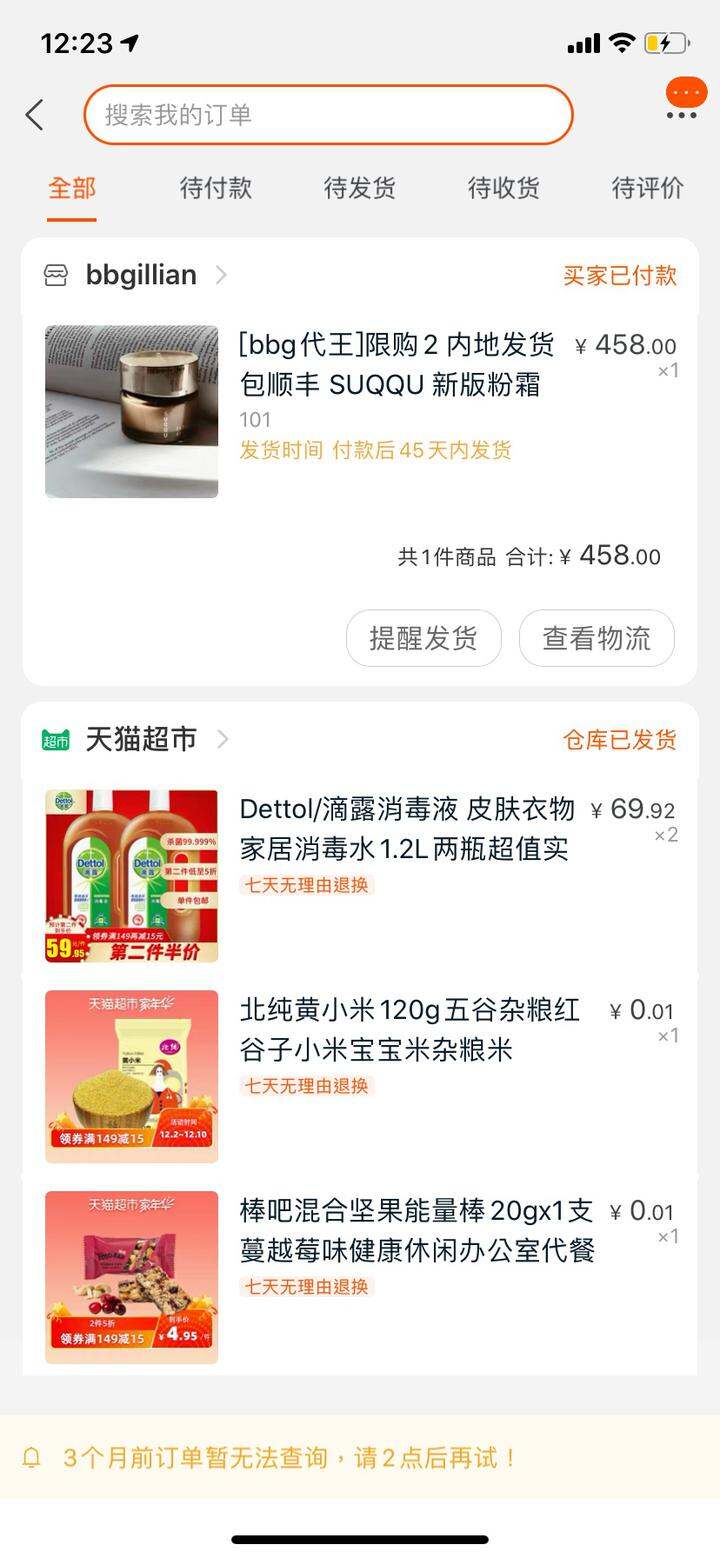Tap the 提醒发货 button
Screen dimensions: 720x1558
point(424,638)
